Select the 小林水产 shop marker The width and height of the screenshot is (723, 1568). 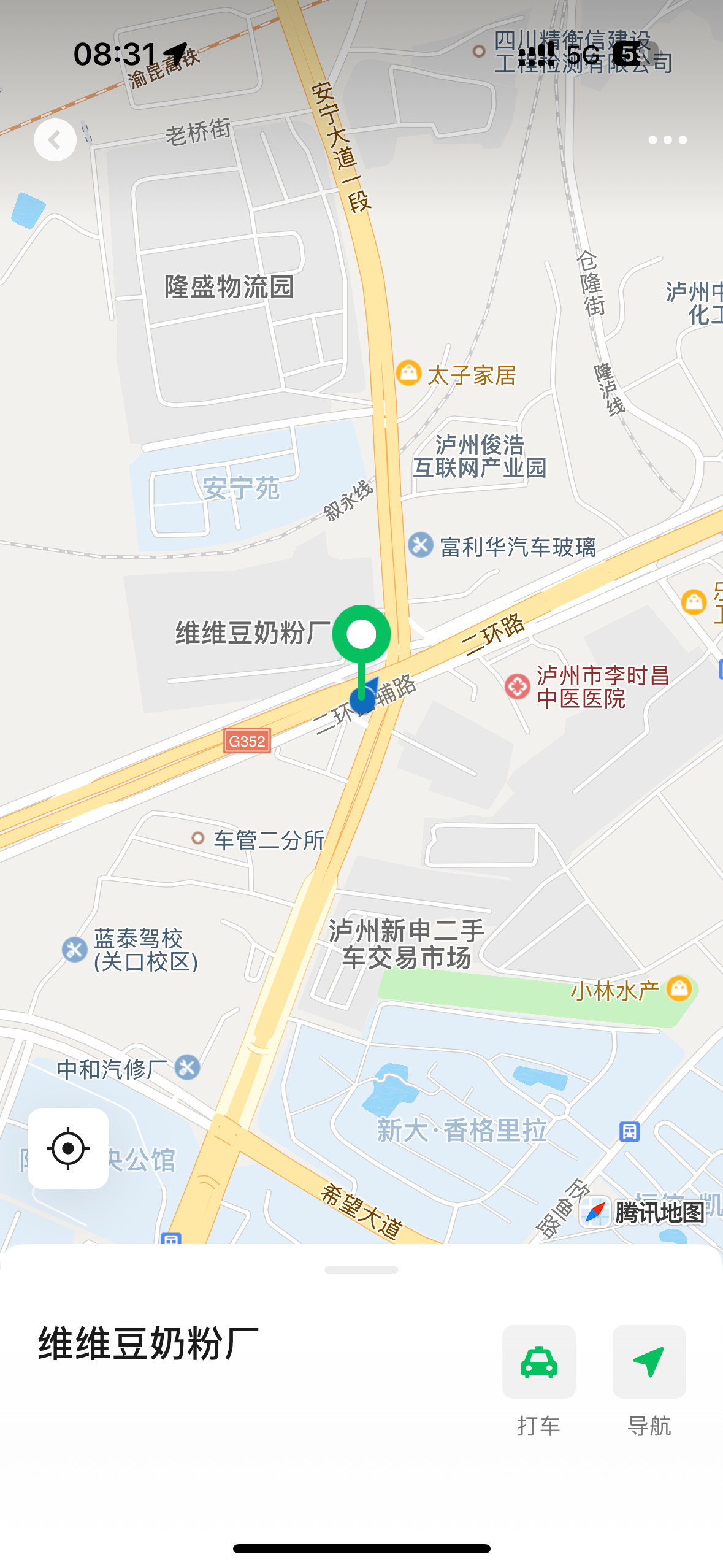[x=679, y=988]
